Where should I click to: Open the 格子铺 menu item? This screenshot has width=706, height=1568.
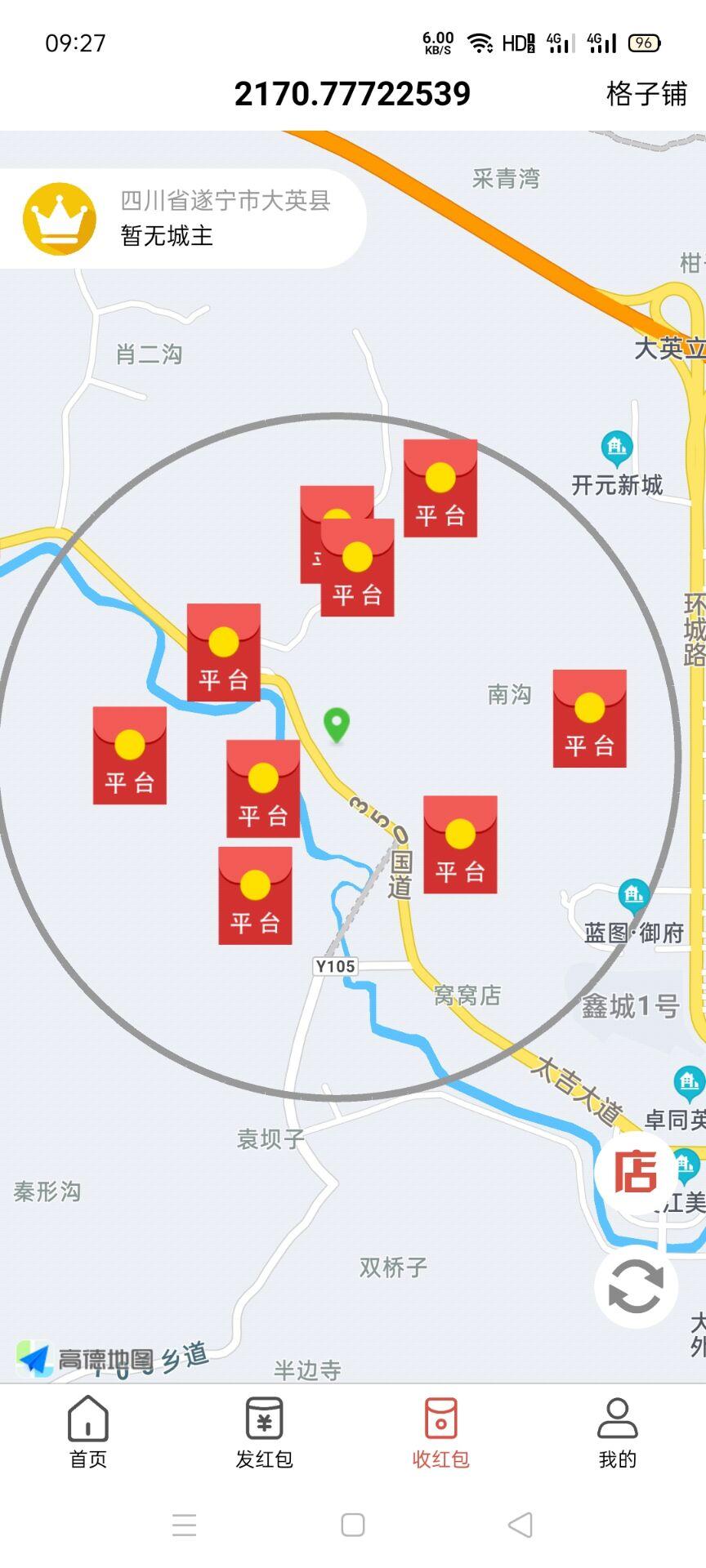coord(645,95)
